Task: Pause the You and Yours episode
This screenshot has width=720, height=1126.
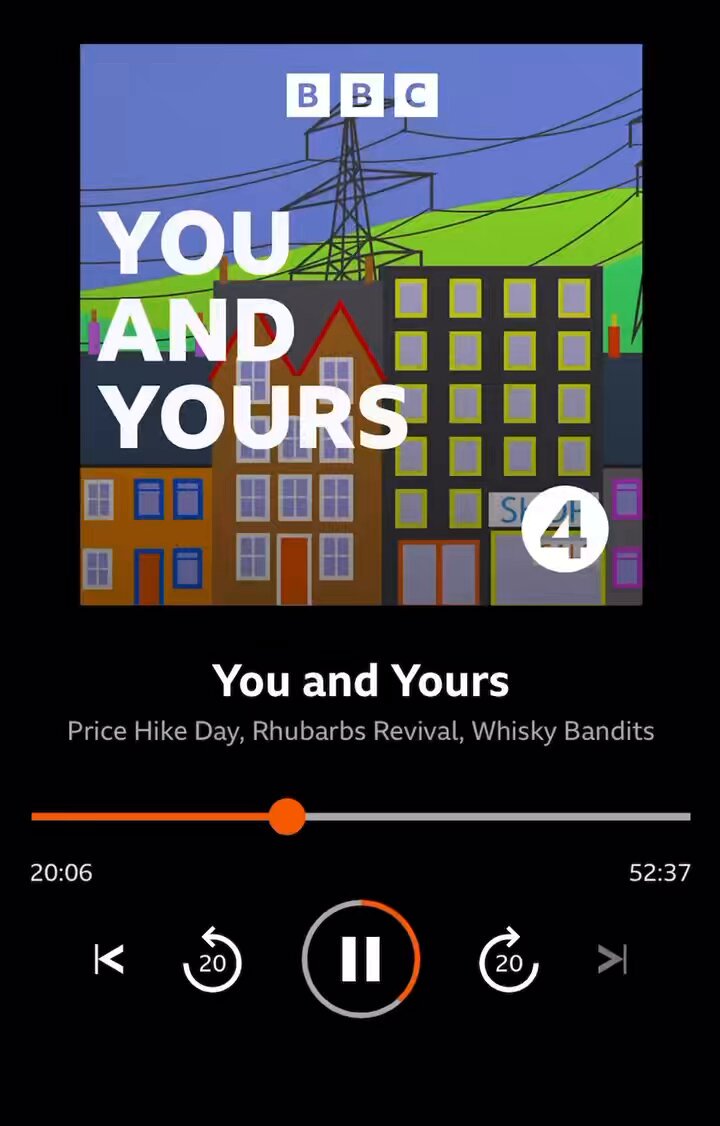Action: pos(360,959)
